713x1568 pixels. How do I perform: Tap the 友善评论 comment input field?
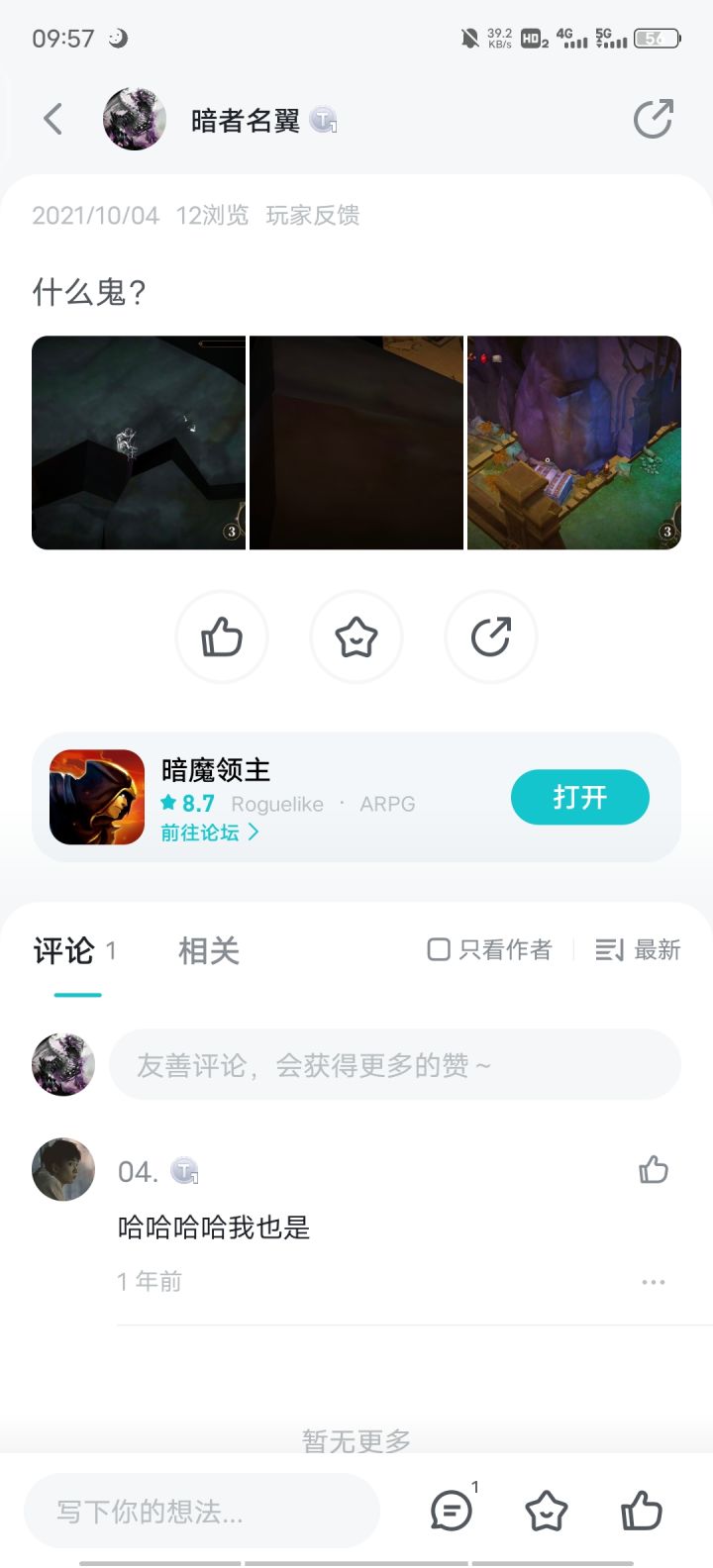point(394,1065)
